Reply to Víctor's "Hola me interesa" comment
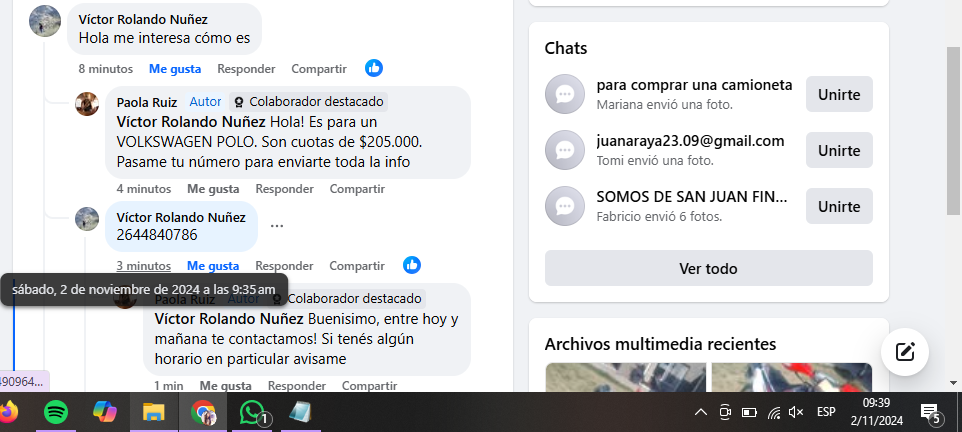Image resolution: width=962 pixels, height=432 pixels. (246, 69)
